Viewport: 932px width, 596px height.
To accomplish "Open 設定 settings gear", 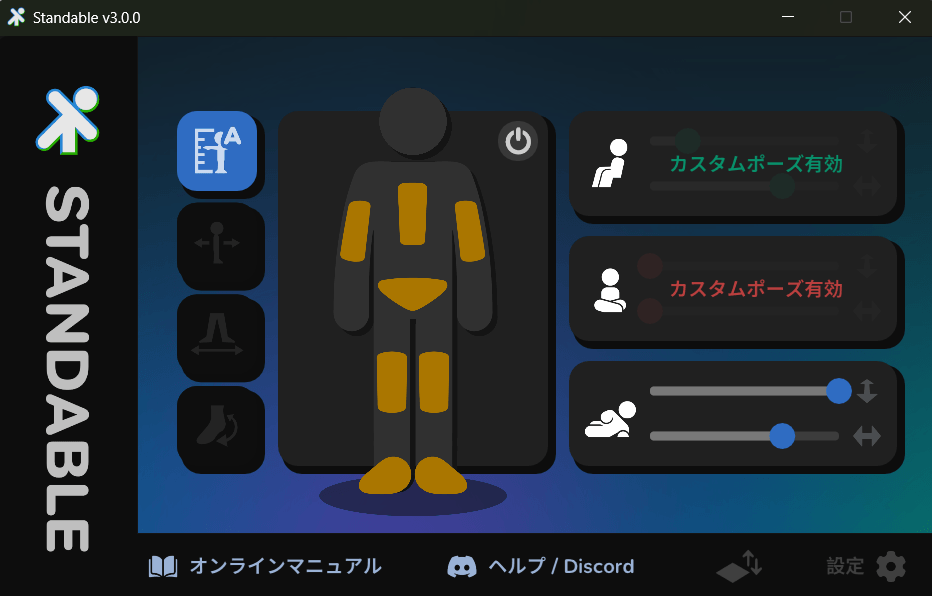I will pyautogui.click(x=868, y=566).
